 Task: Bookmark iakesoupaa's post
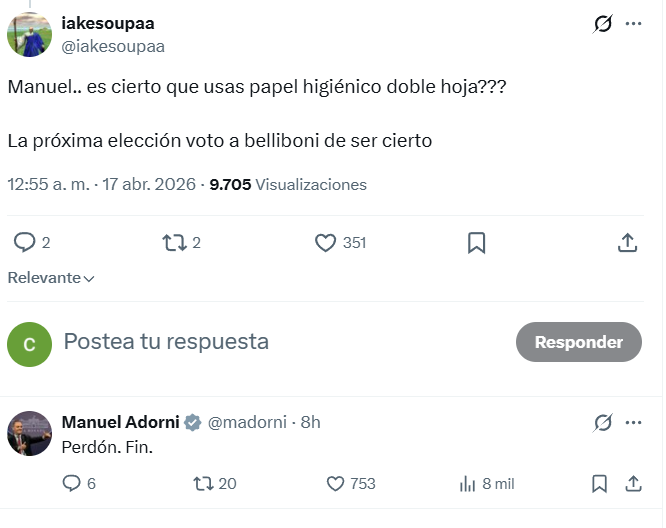pos(477,242)
